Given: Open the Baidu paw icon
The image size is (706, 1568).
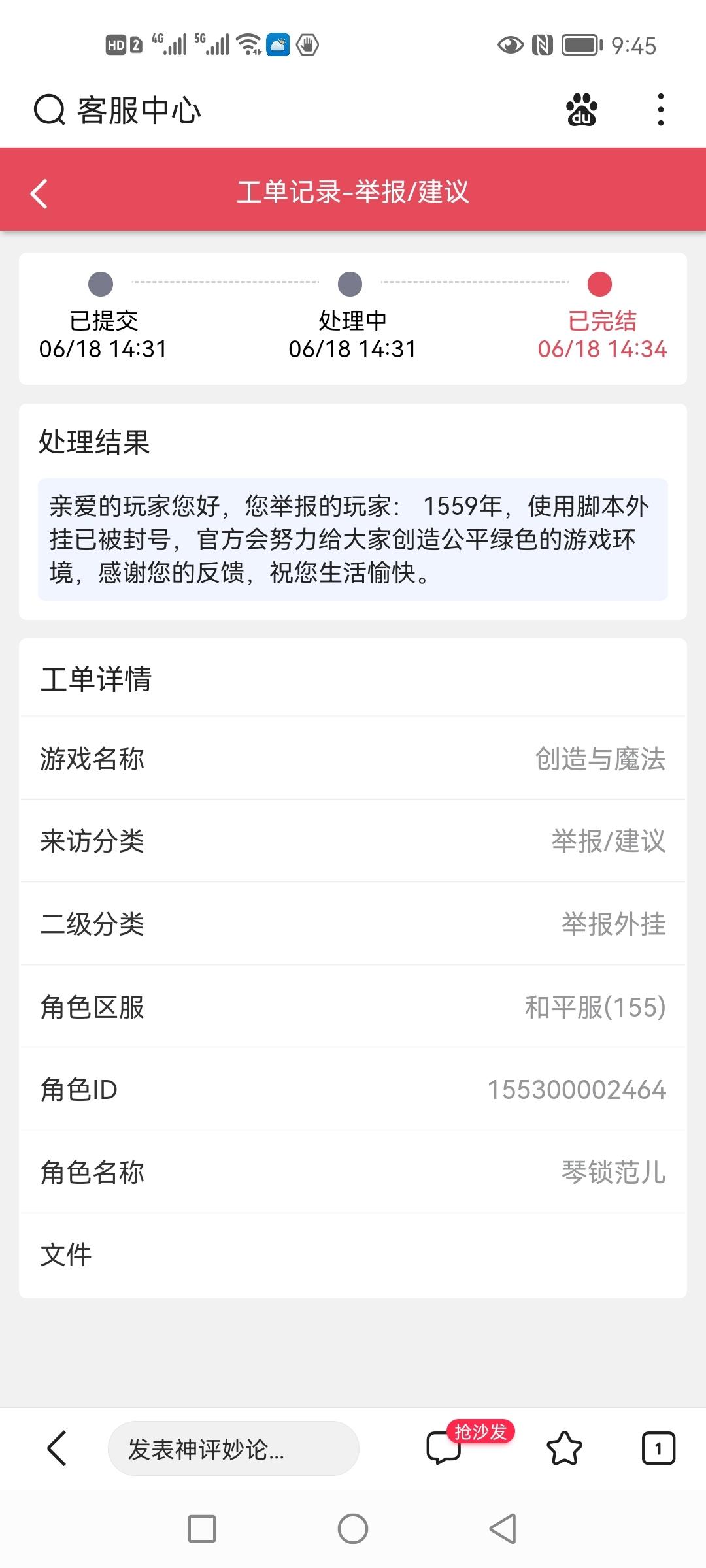Looking at the screenshot, I should (581, 109).
